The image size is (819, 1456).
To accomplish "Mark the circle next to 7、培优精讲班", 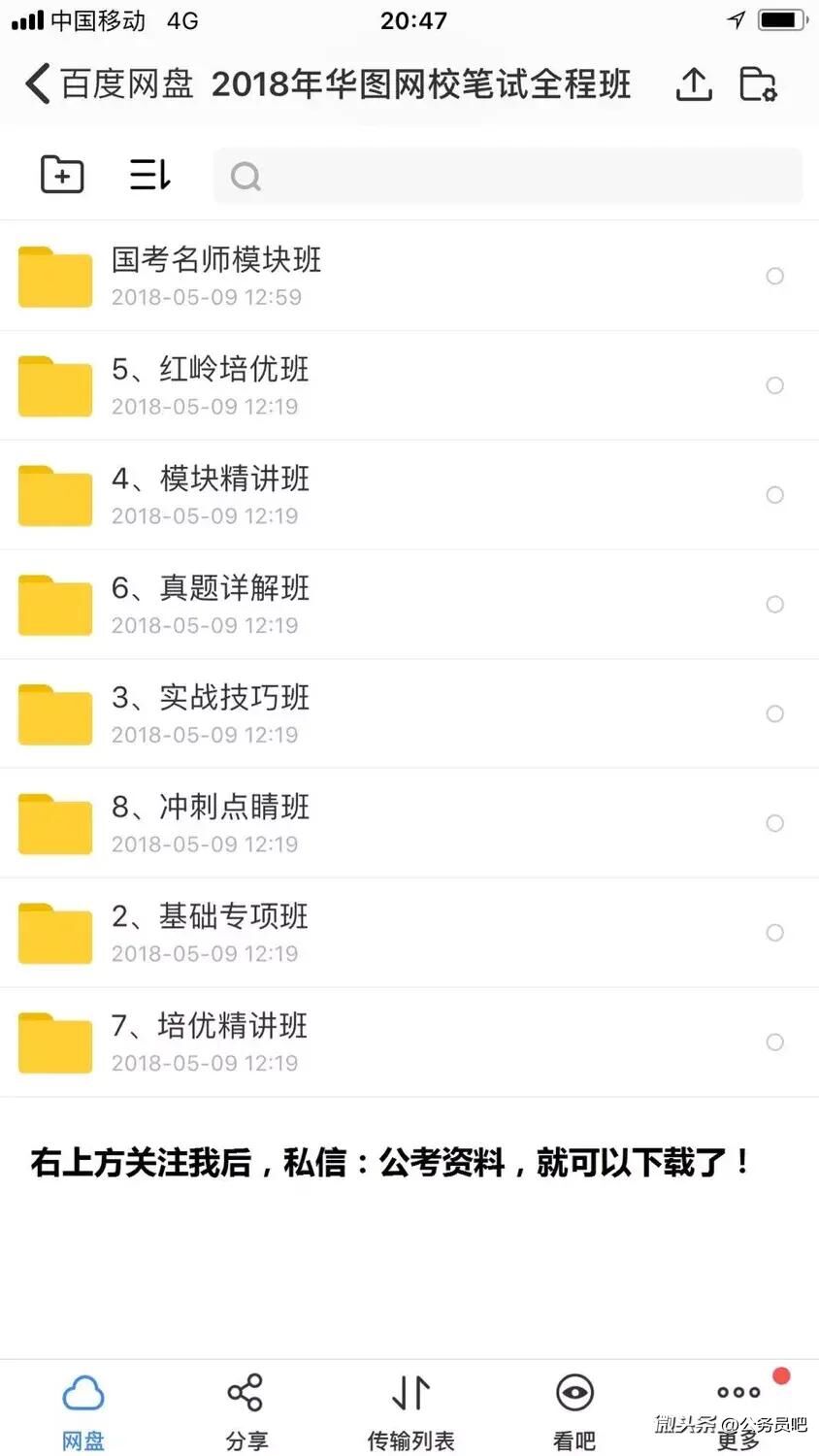I will click(775, 1042).
